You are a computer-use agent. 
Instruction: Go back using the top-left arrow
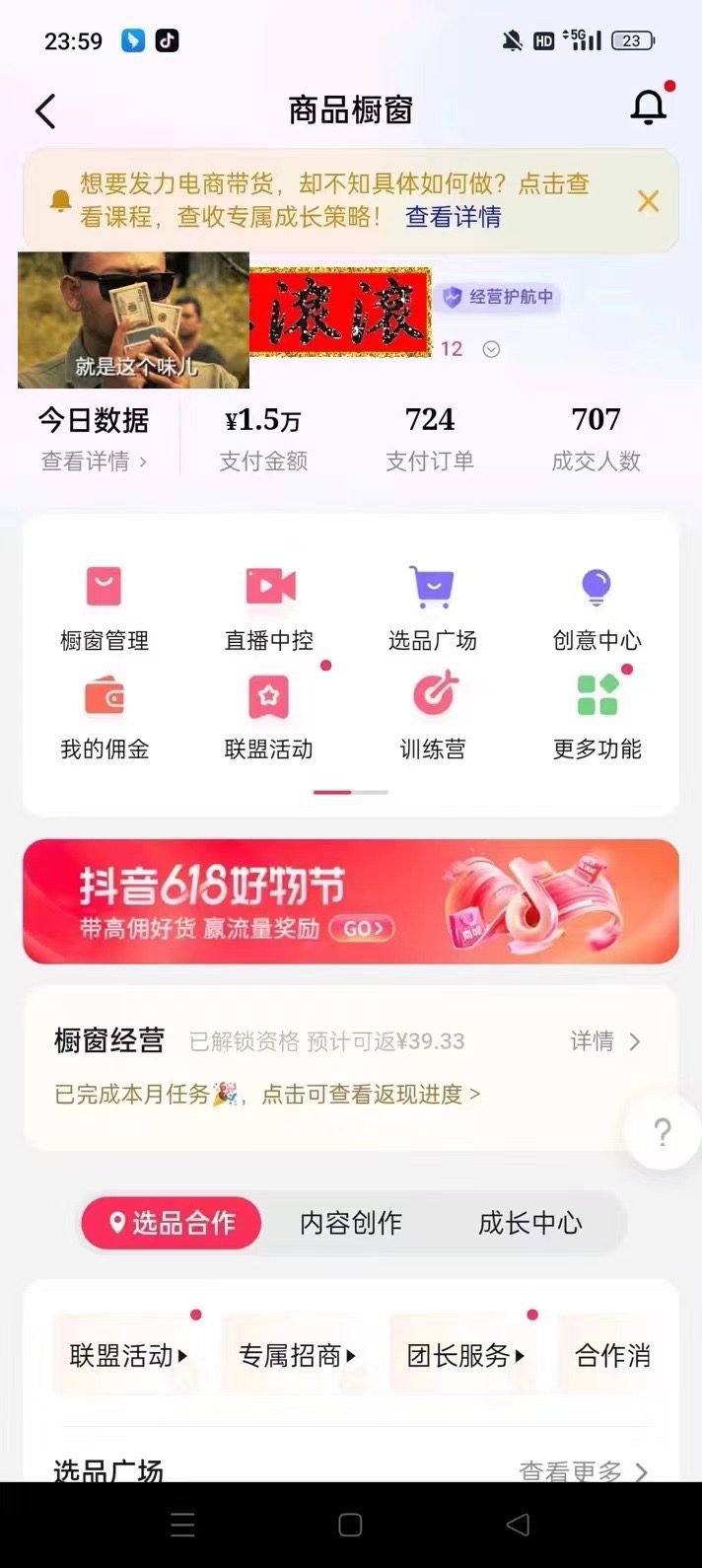[x=45, y=110]
